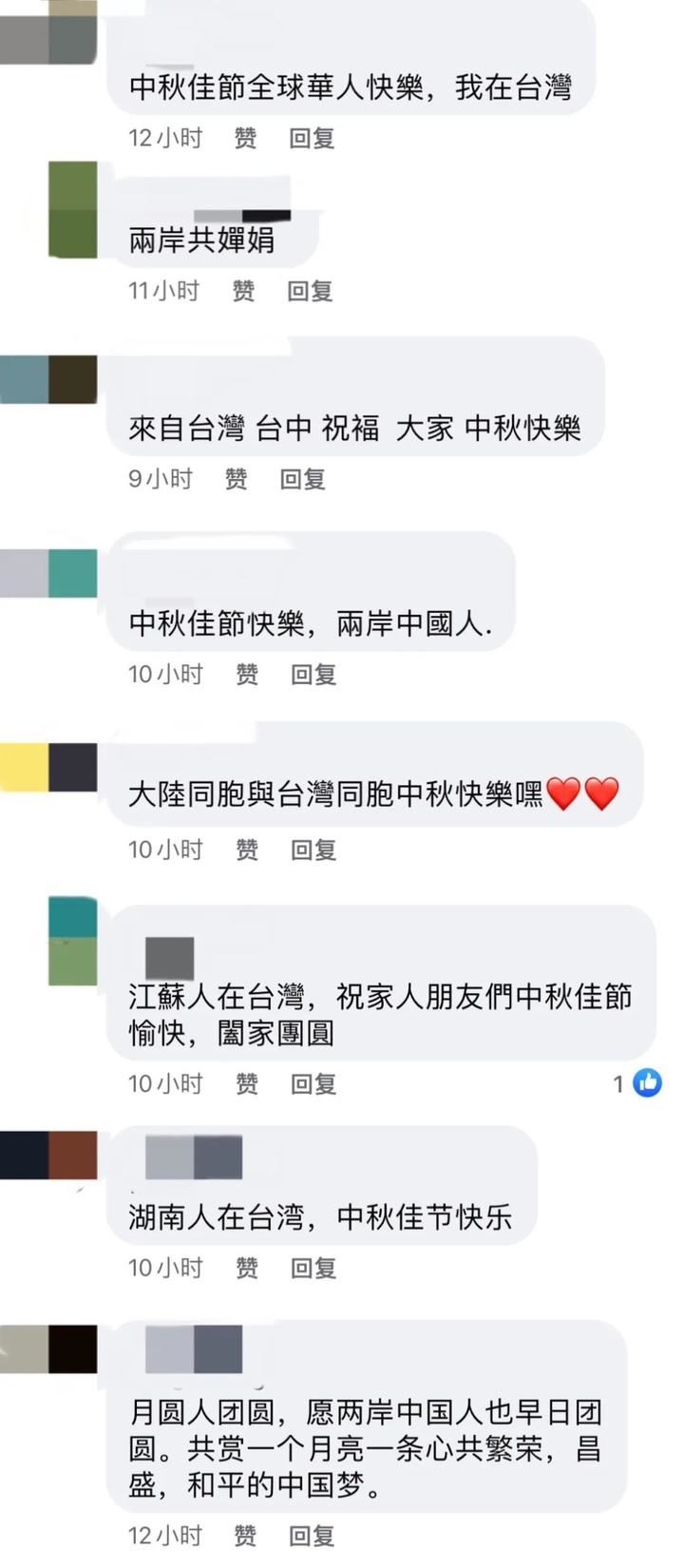Like the comment 大陸同胞與台灣同胞中秋快樂
684x1568 pixels.
[x=246, y=850]
